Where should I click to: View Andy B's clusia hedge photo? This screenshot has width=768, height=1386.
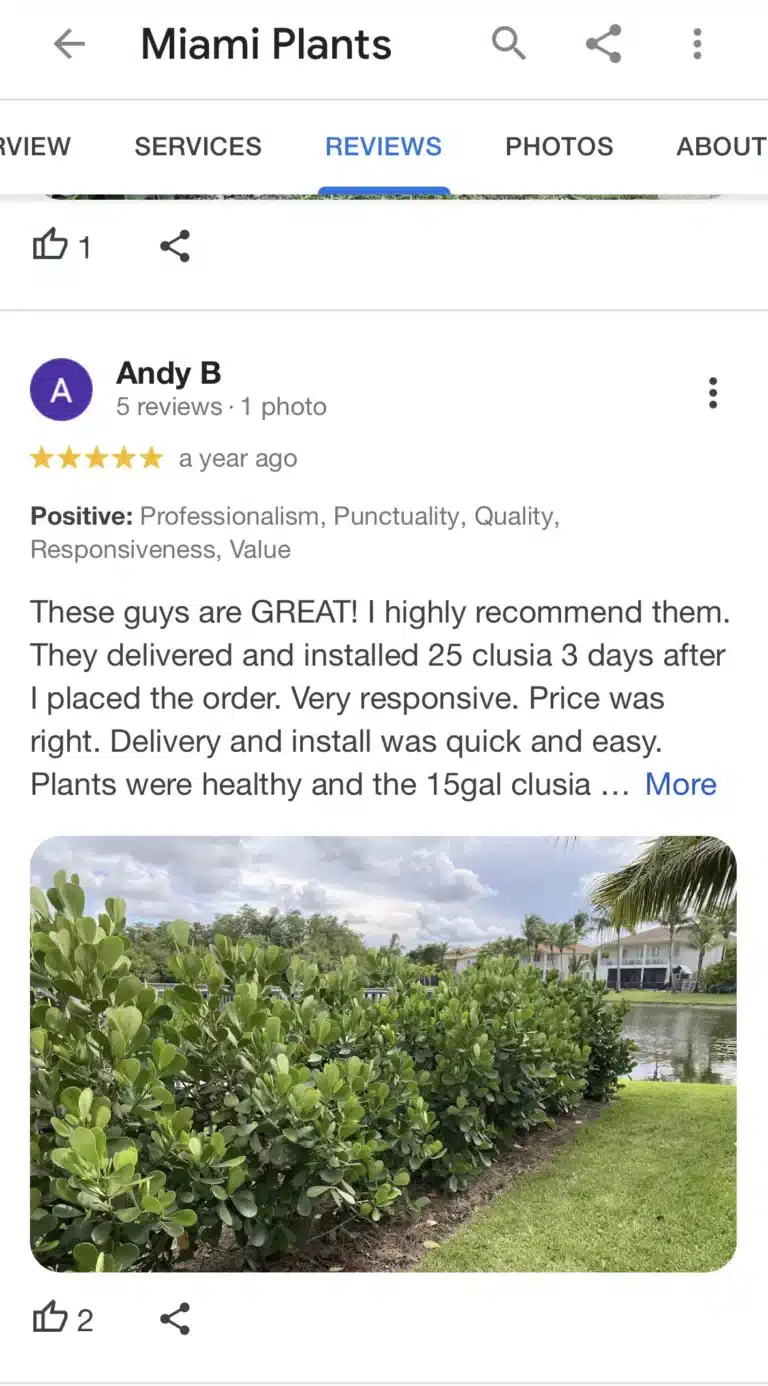click(383, 1053)
